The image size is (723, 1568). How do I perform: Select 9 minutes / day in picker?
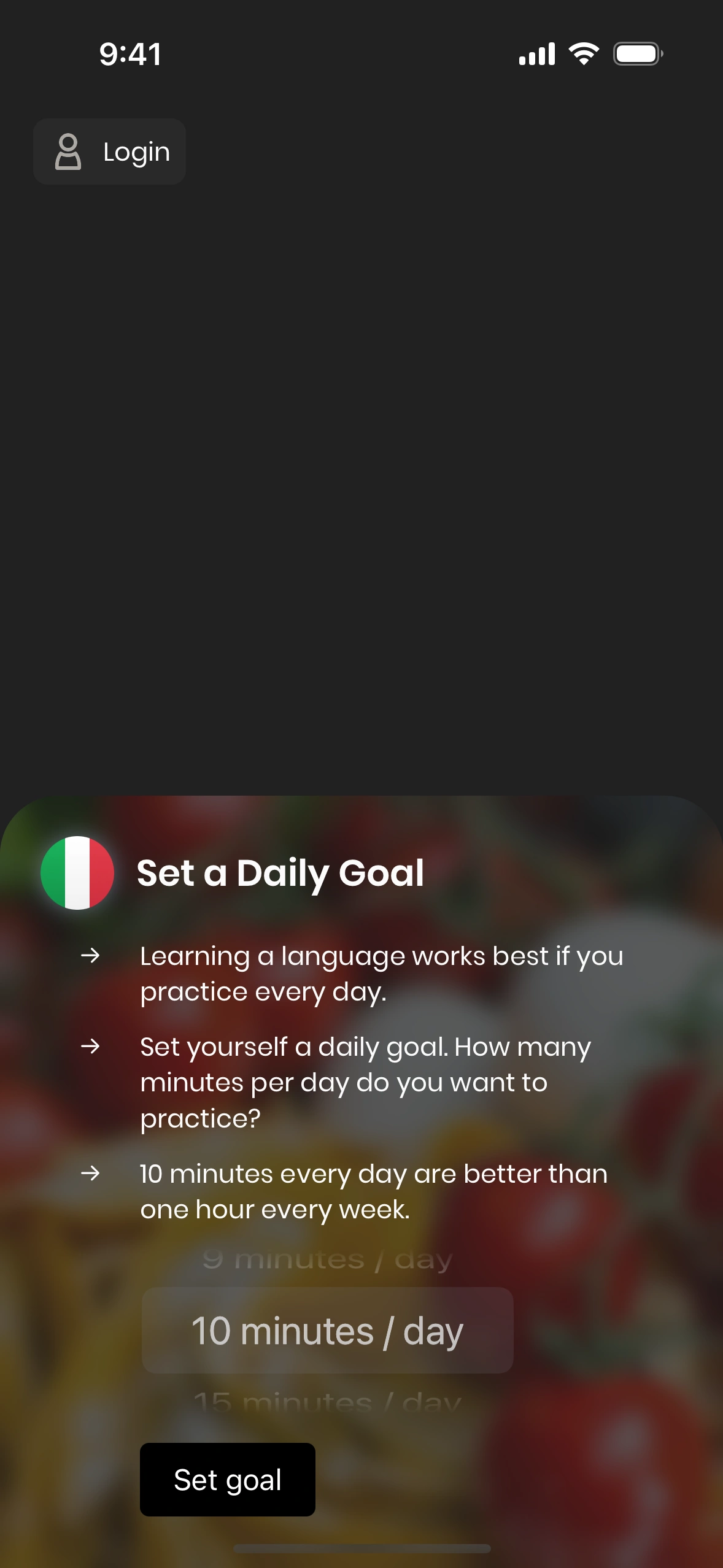coord(327,1260)
